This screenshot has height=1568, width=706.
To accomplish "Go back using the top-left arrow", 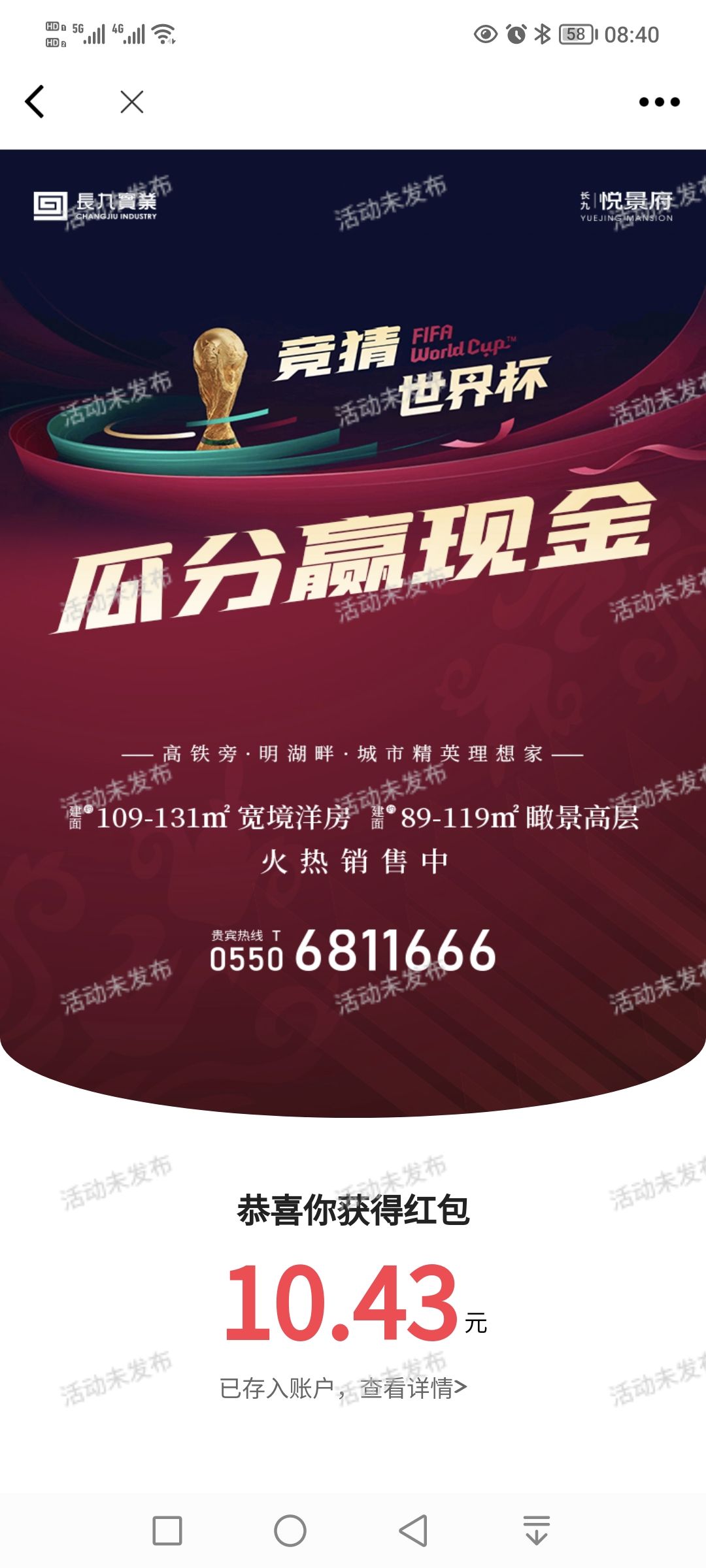I will point(35,102).
